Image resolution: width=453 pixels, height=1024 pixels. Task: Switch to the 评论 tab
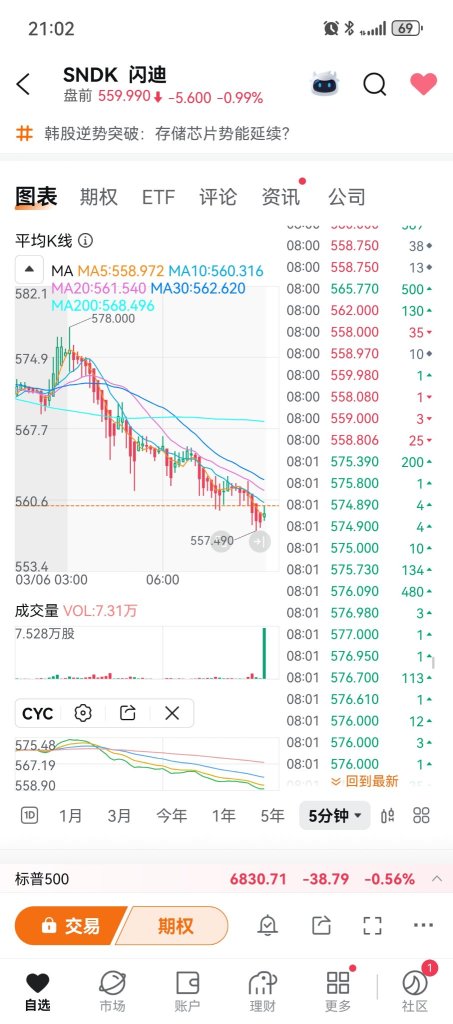[x=218, y=197]
